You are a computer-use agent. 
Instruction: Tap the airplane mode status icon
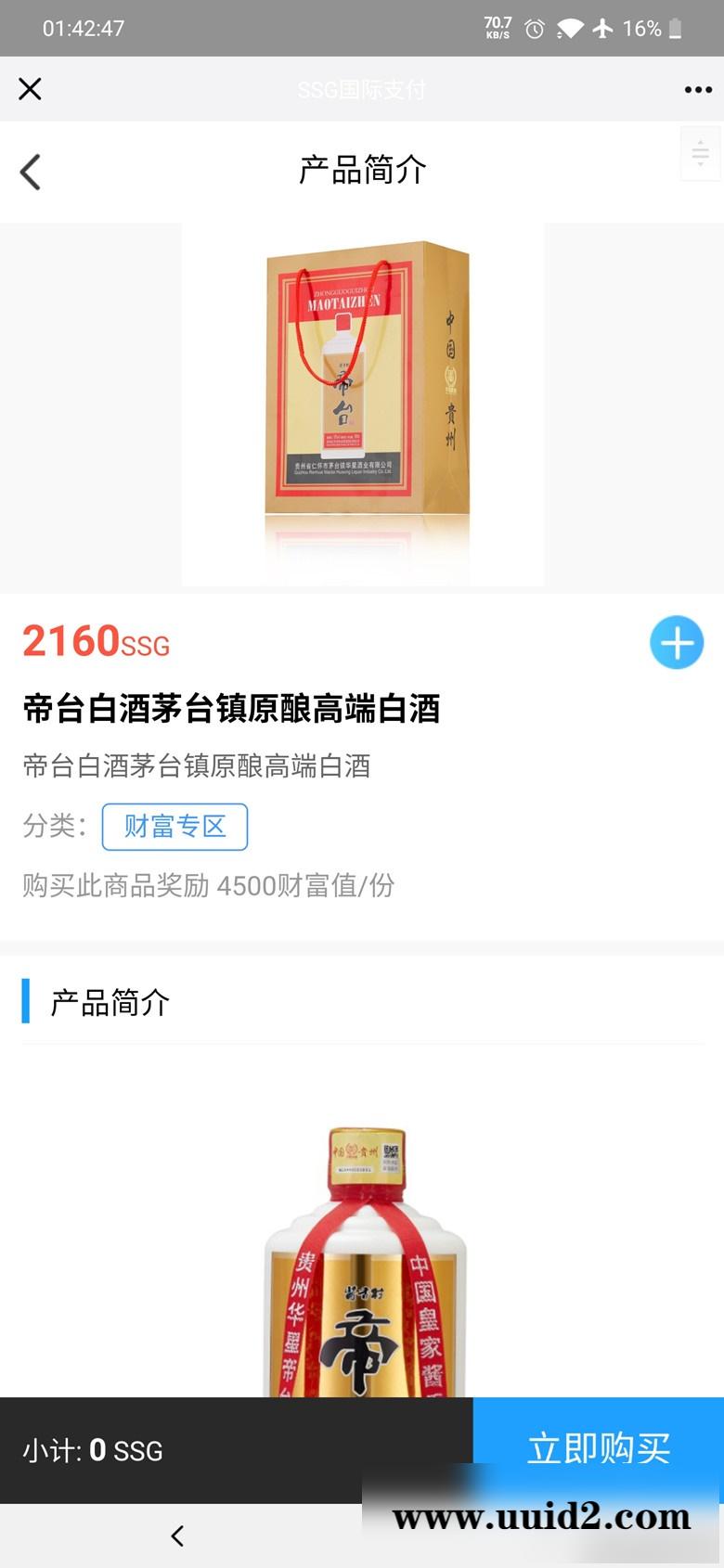(604, 28)
